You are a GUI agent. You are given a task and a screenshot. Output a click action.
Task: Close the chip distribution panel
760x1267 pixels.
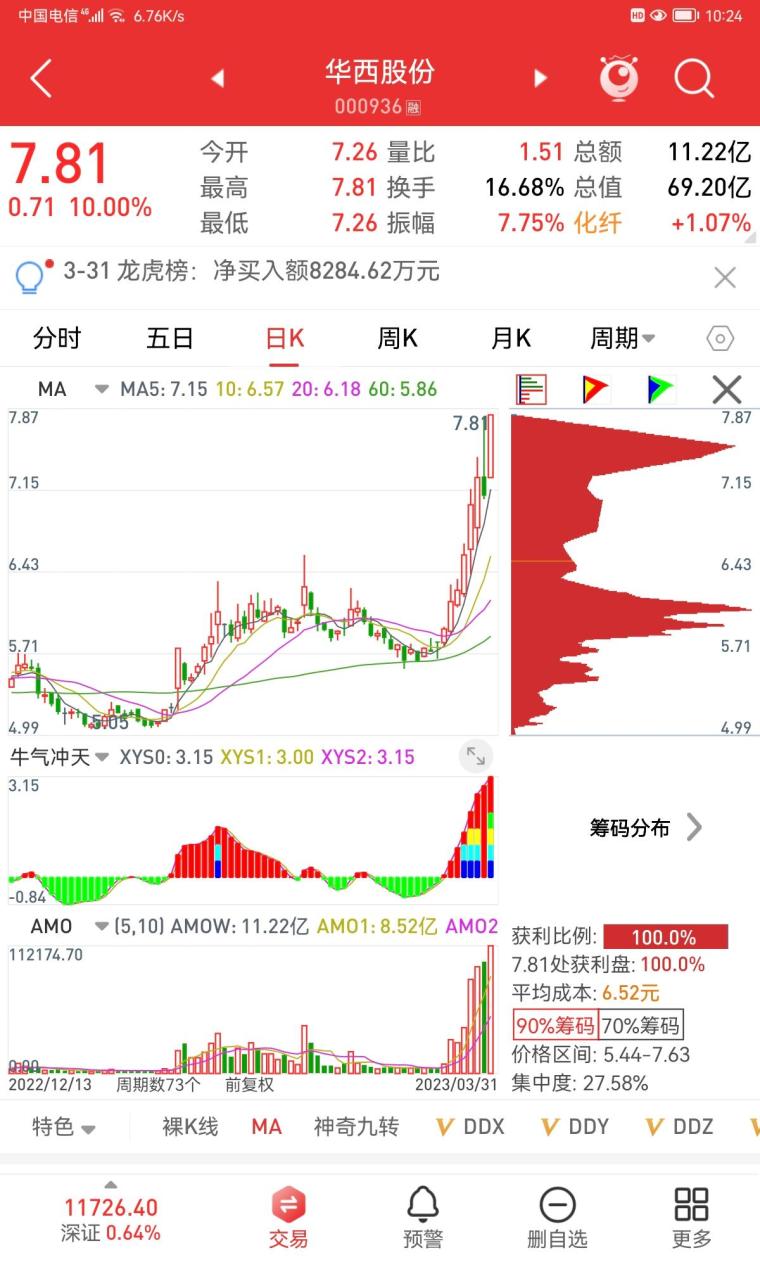click(x=727, y=390)
